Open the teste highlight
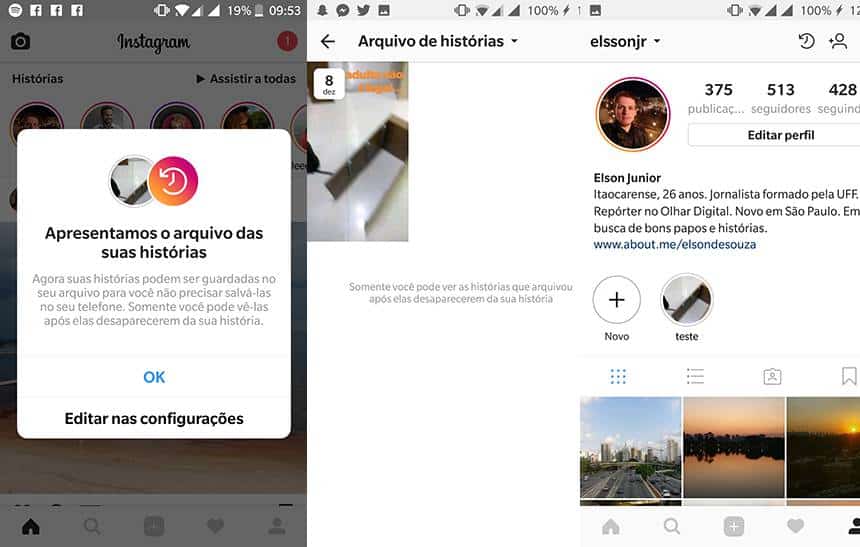Viewport: 860px width, 547px height. (687, 300)
